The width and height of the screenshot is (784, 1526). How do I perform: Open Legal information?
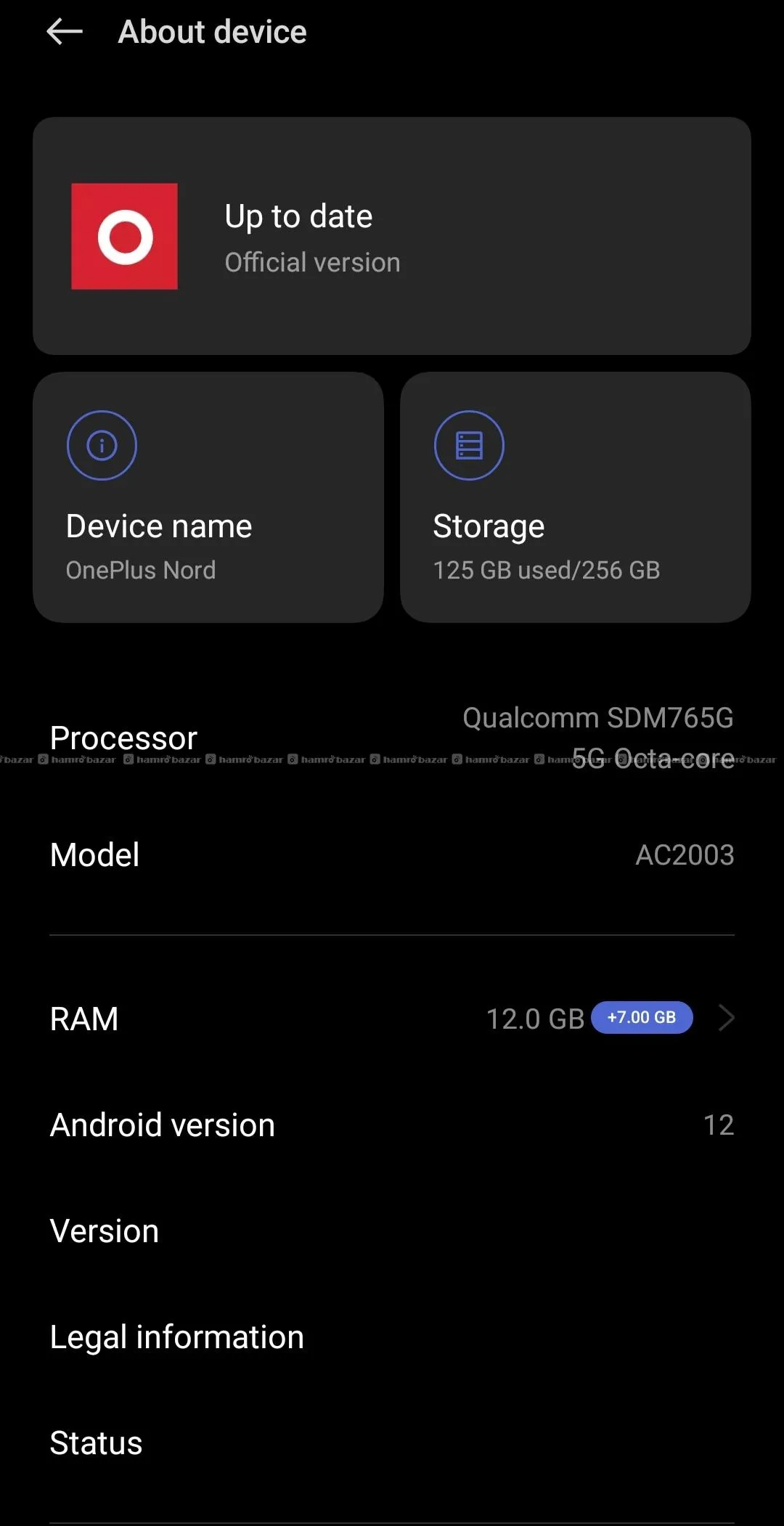tap(392, 1337)
